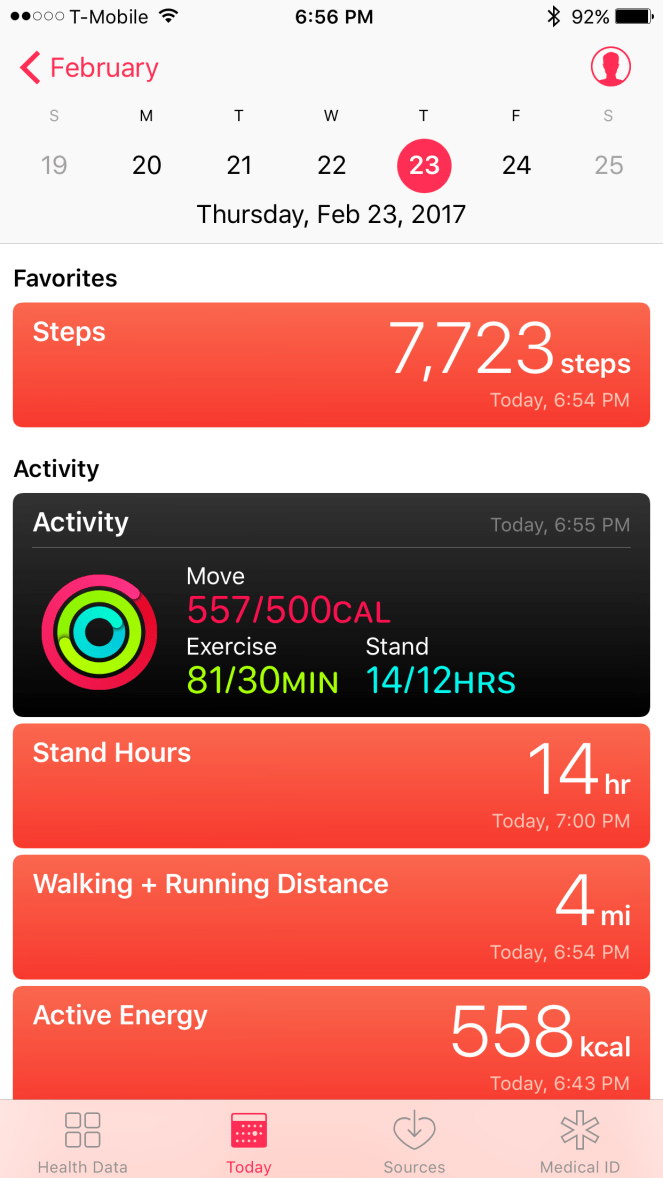Switch to the Sources tab
The width and height of the screenshot is (663, 1178).
(x=414, y=1142)
